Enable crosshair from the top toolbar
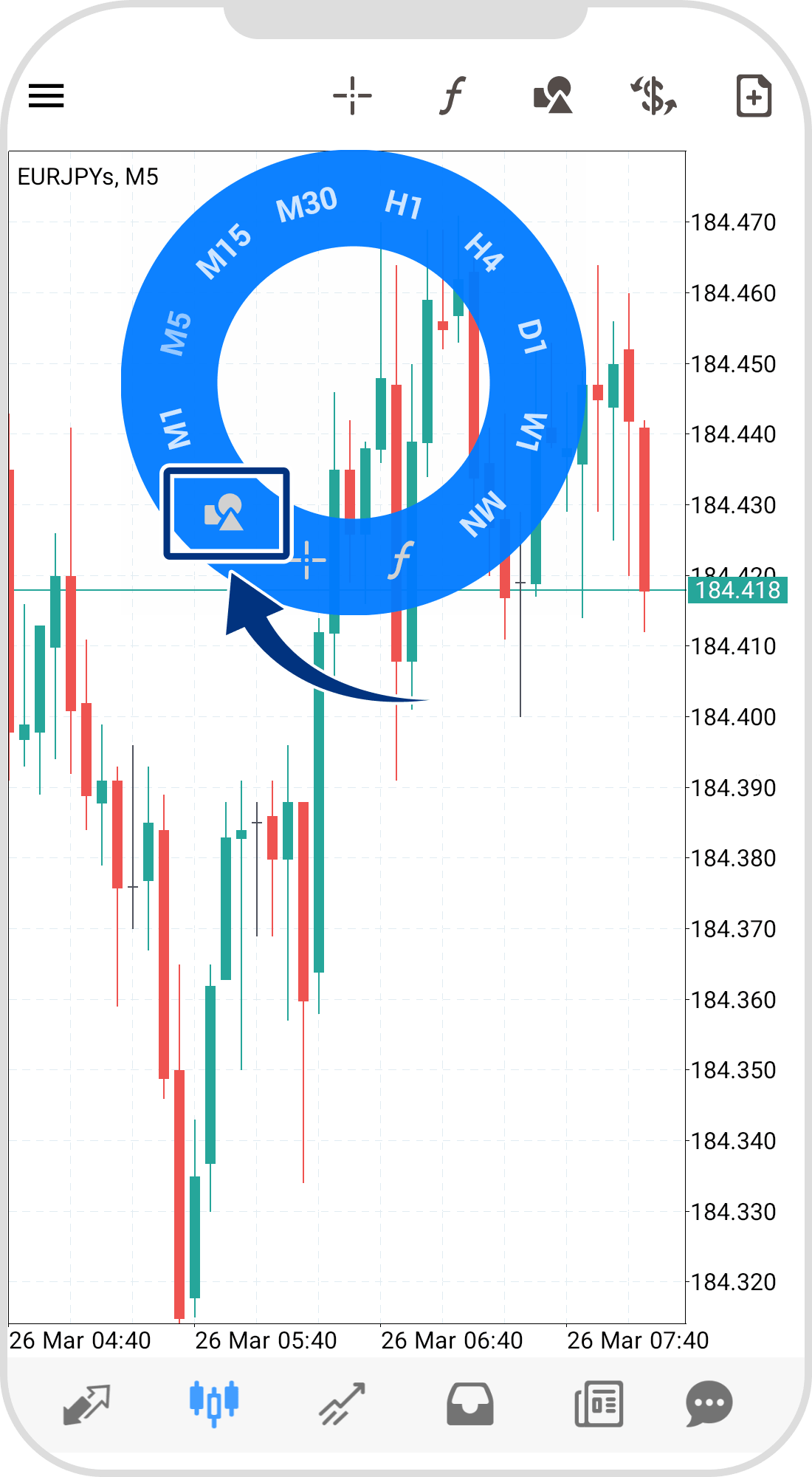The width and height of the screenshot is (812, 1477). (x=352, y=95)
